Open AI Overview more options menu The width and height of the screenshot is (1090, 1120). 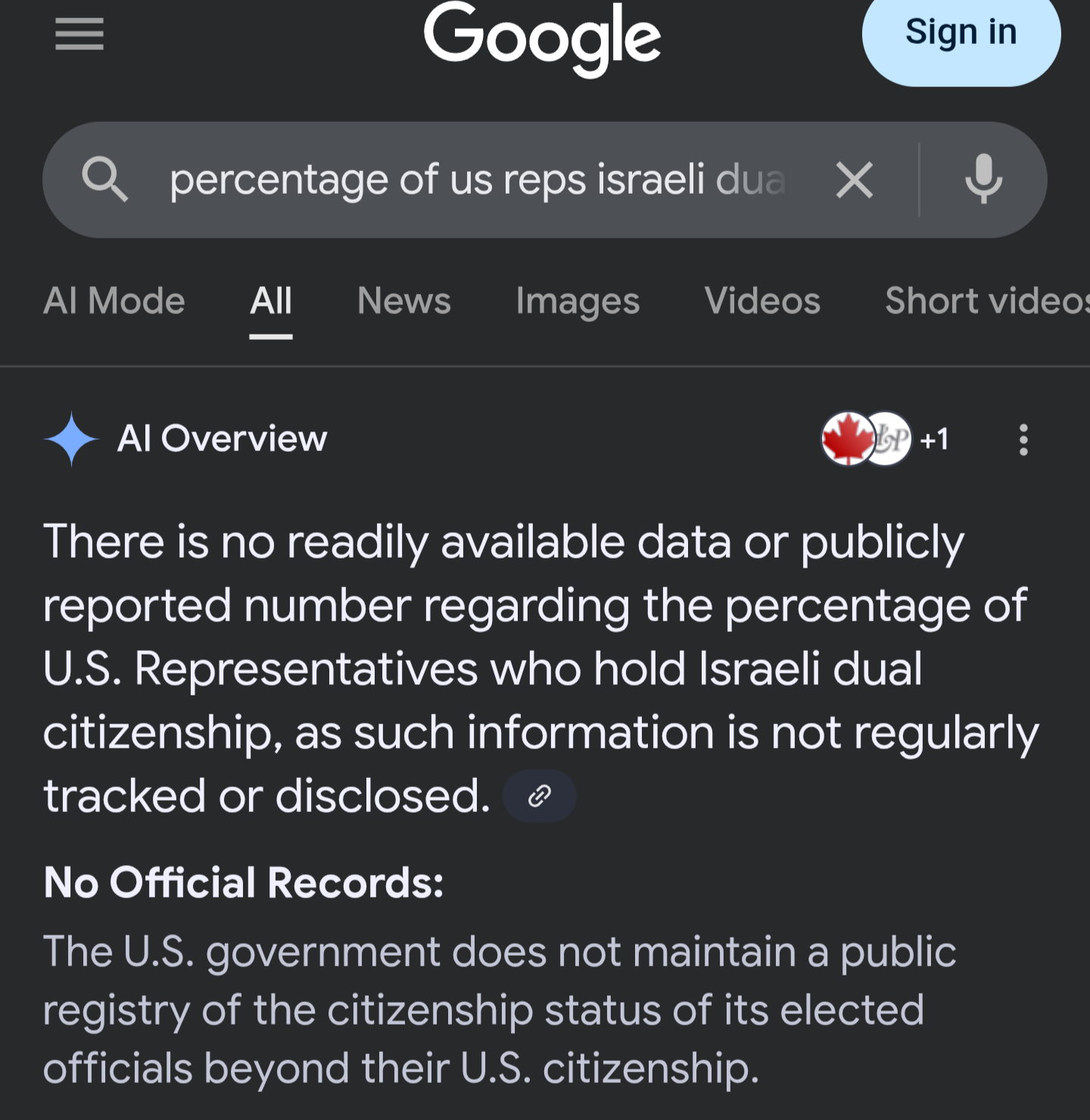(x=1023, y=440)
